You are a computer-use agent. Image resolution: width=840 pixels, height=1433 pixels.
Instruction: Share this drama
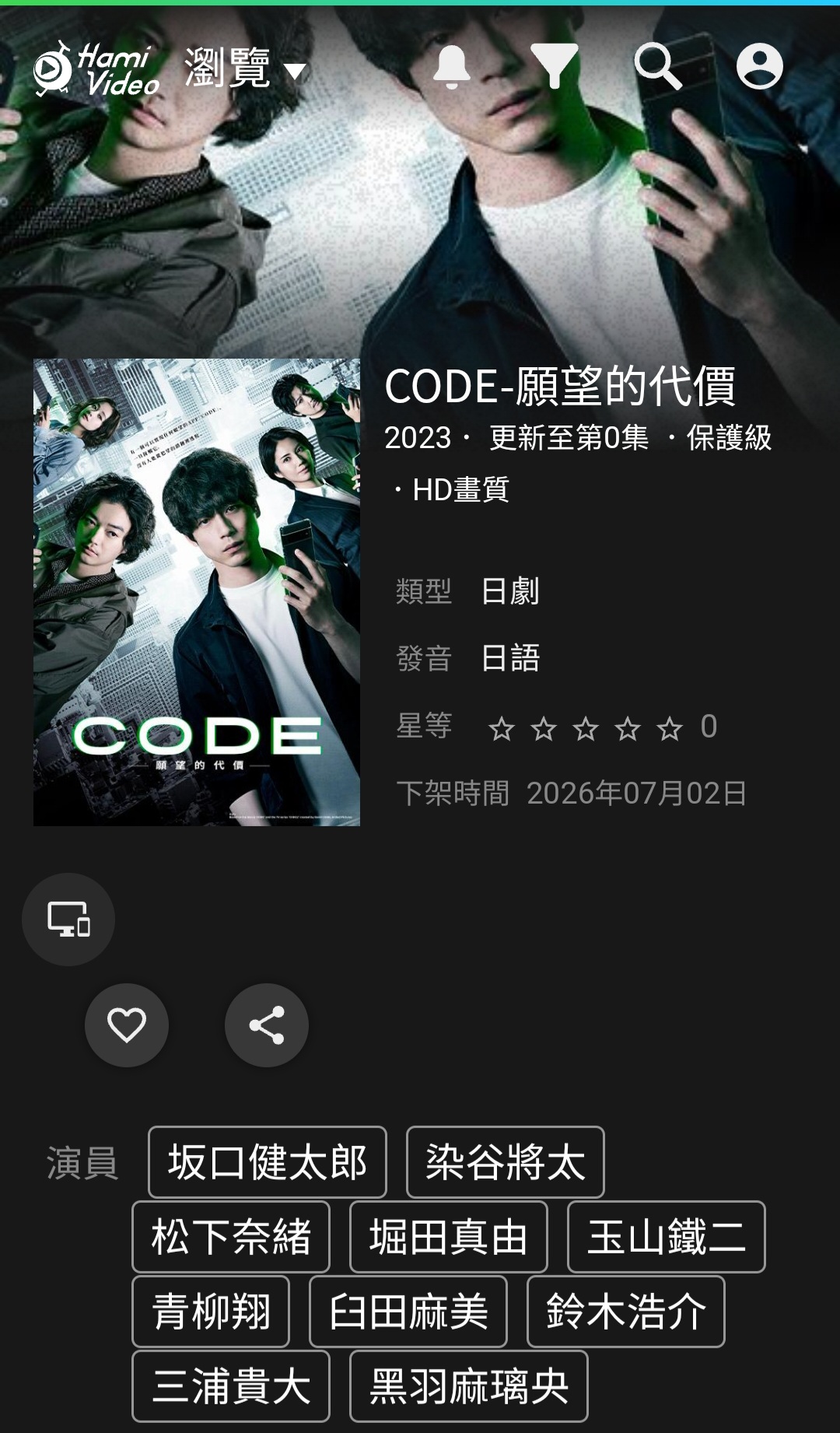tap(267, 1025)
